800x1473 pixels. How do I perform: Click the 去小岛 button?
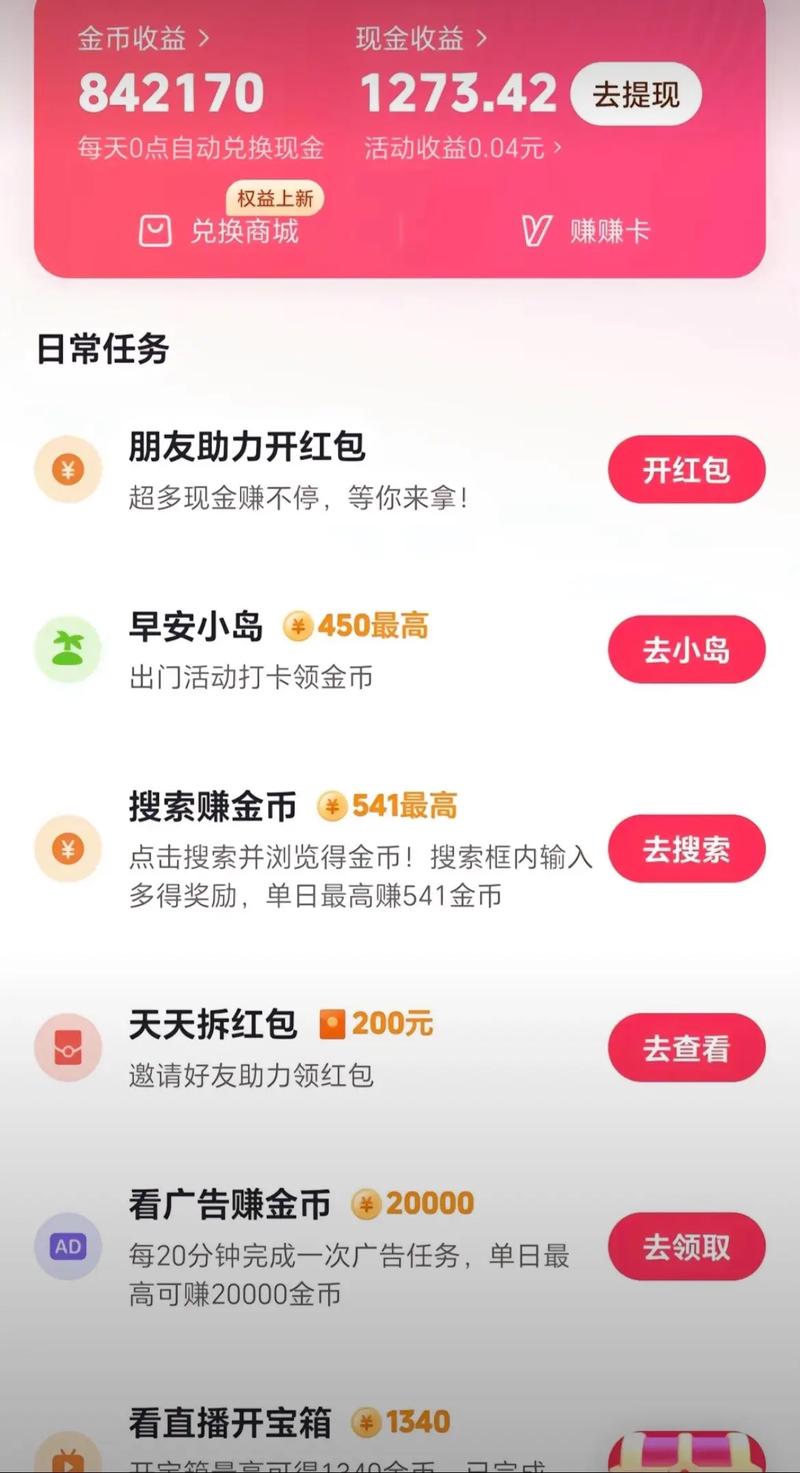click(x=686, y=649)
